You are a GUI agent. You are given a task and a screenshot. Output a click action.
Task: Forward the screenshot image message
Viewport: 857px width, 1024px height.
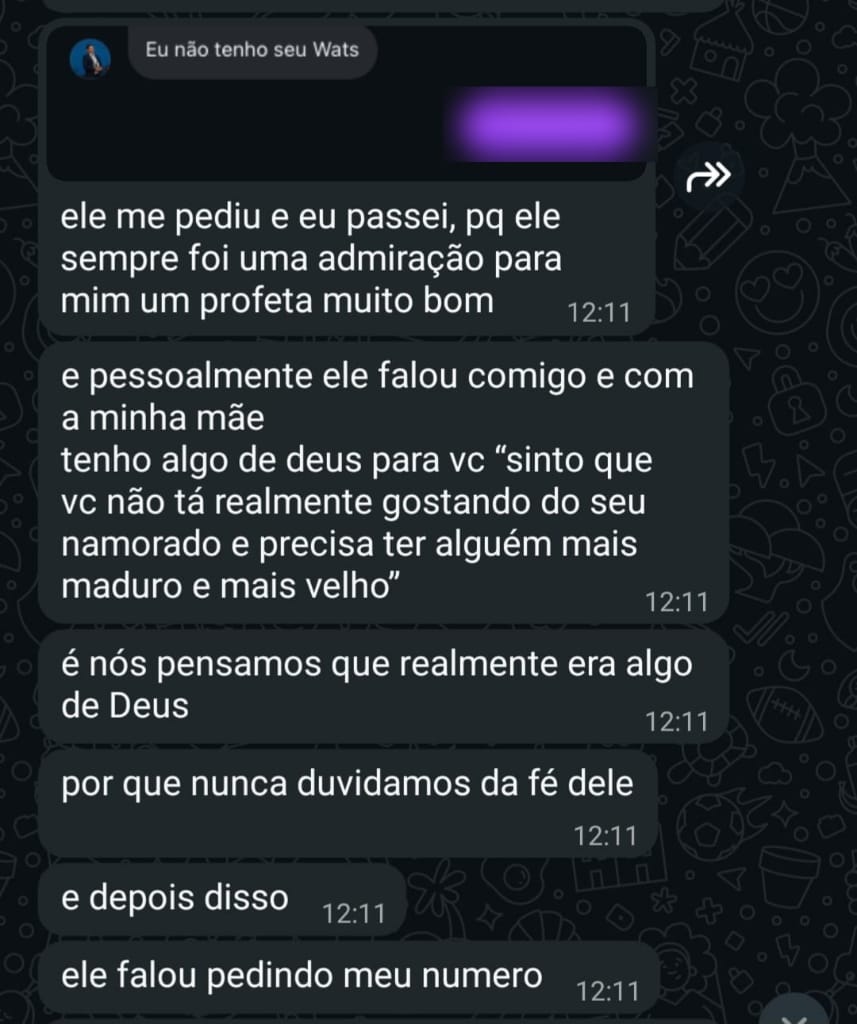click(x=709, y=177)
